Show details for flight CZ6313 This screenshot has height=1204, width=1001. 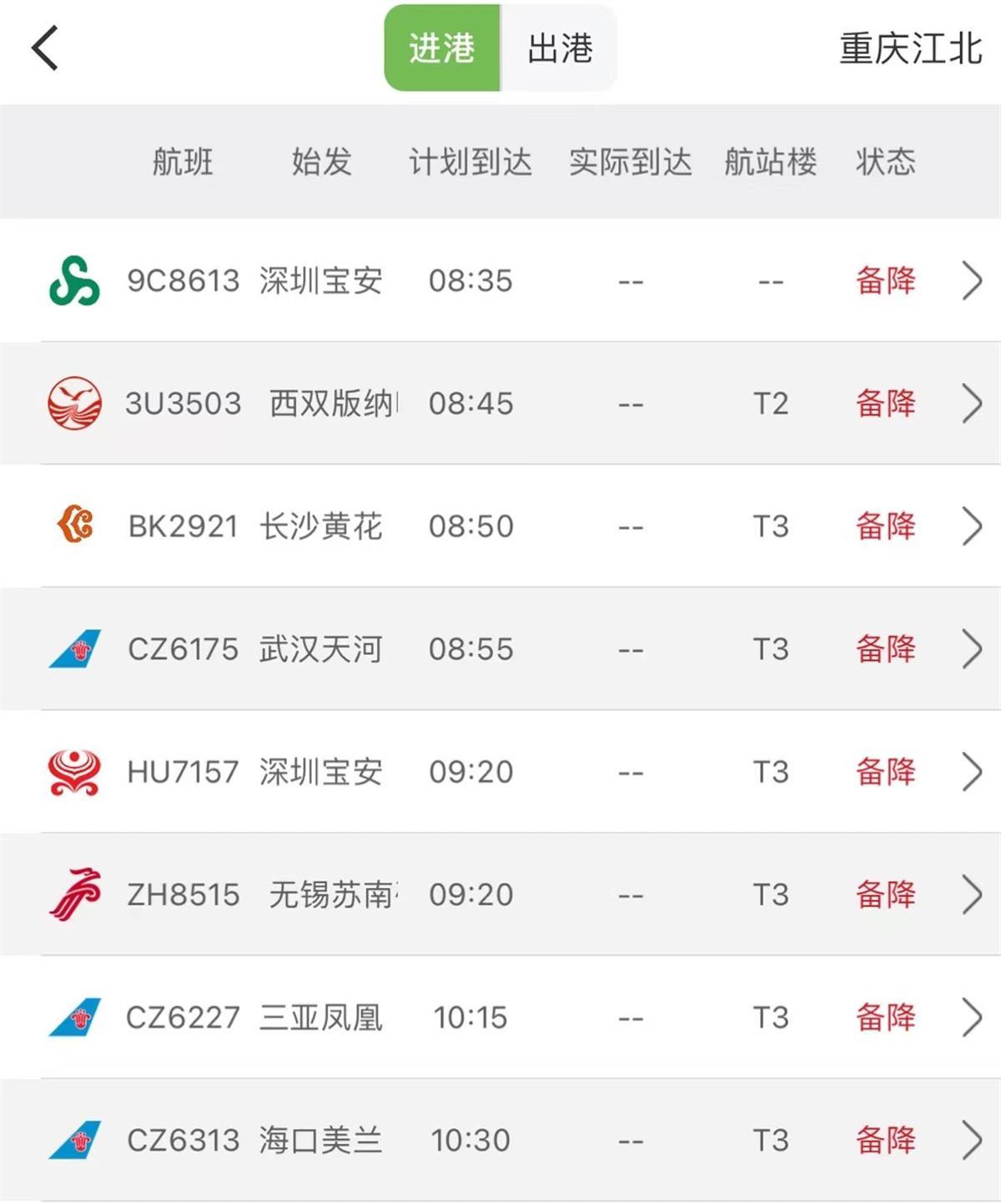click(x=500, y=1140)
